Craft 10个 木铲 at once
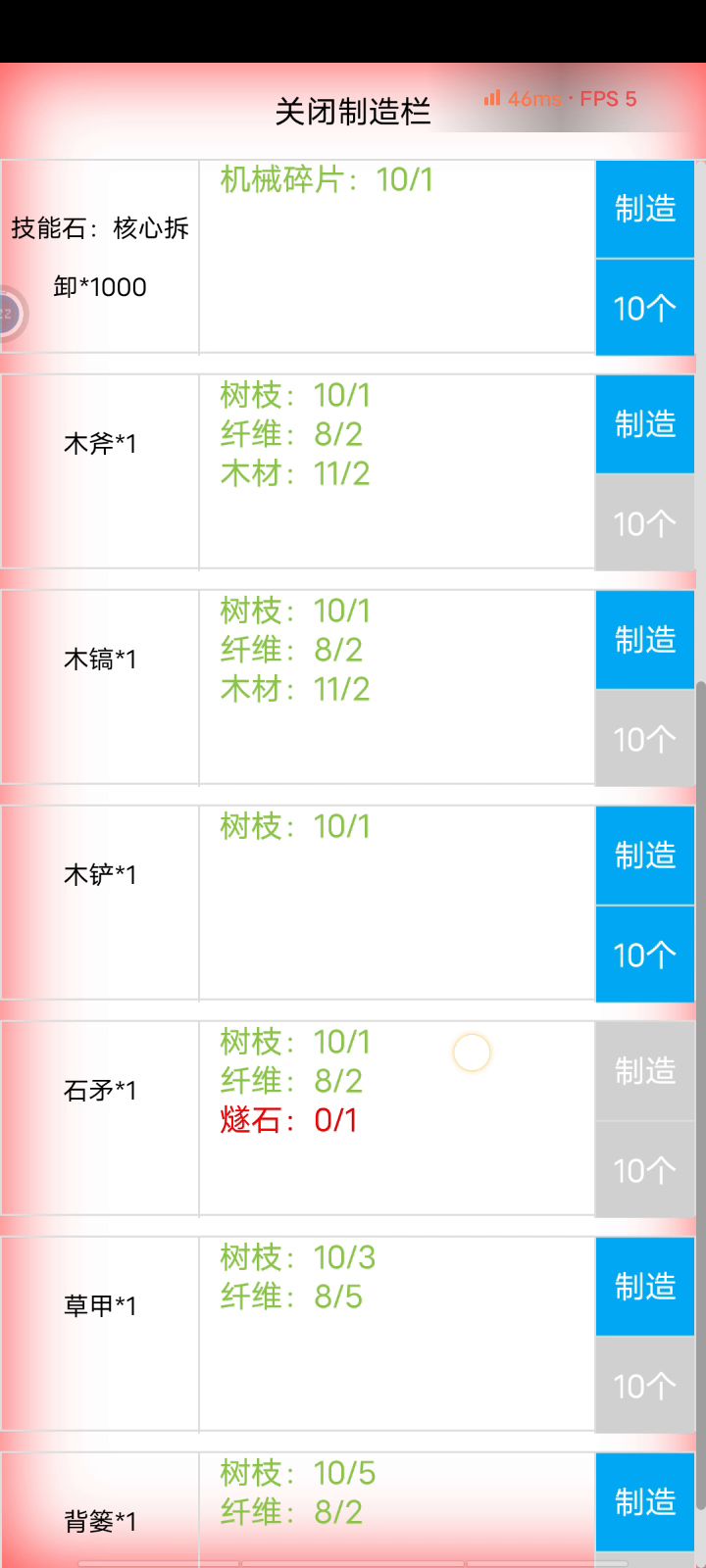 point(644,955)
